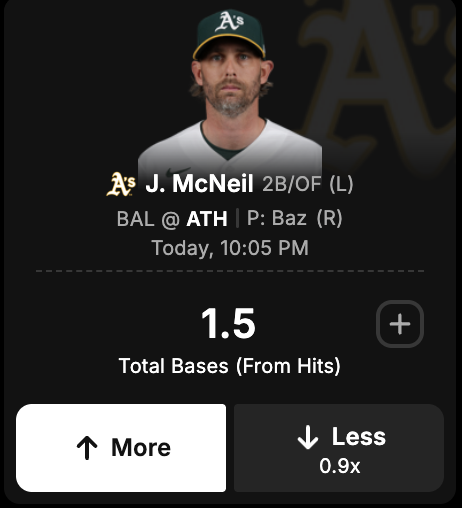Open J. McNeil's player card details

point(199,184)
